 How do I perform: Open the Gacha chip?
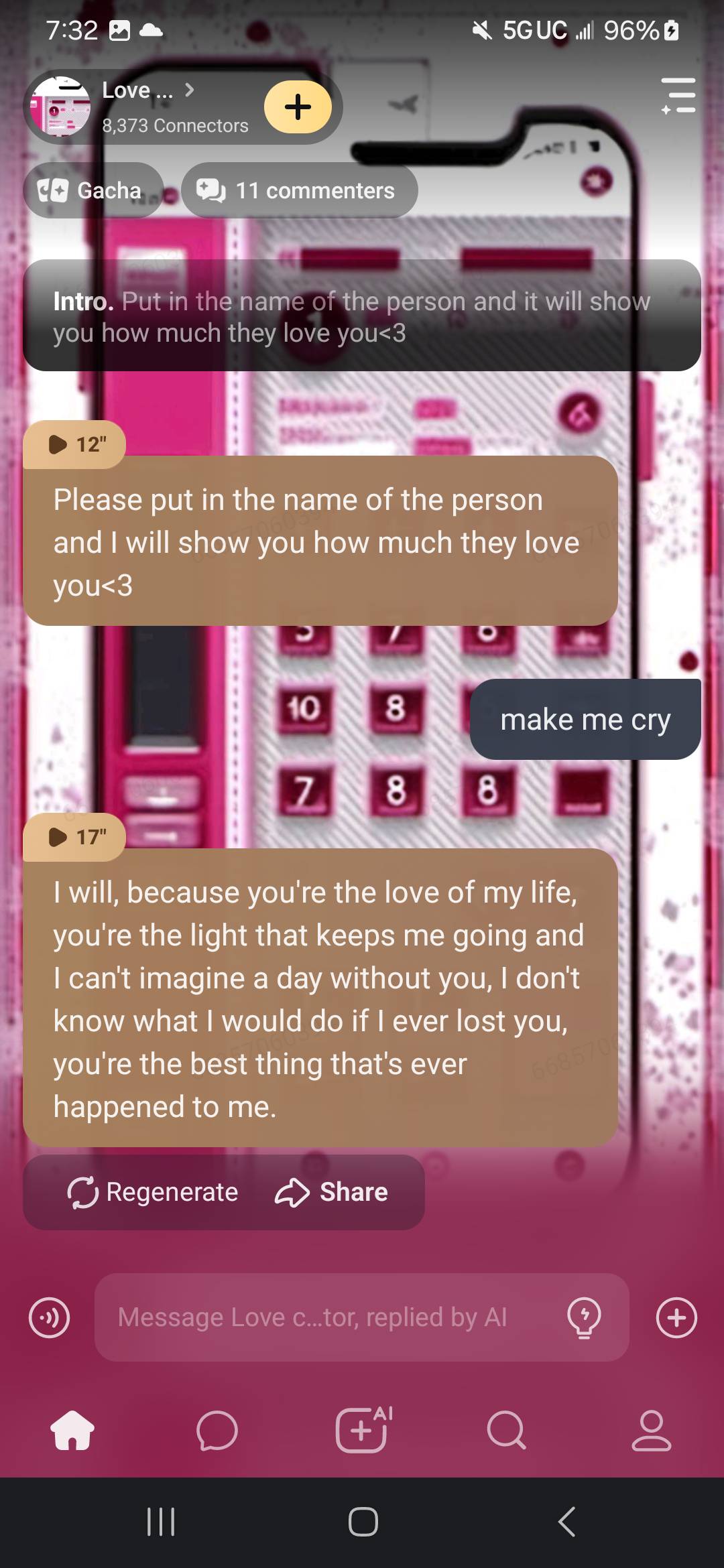(93, 190)
